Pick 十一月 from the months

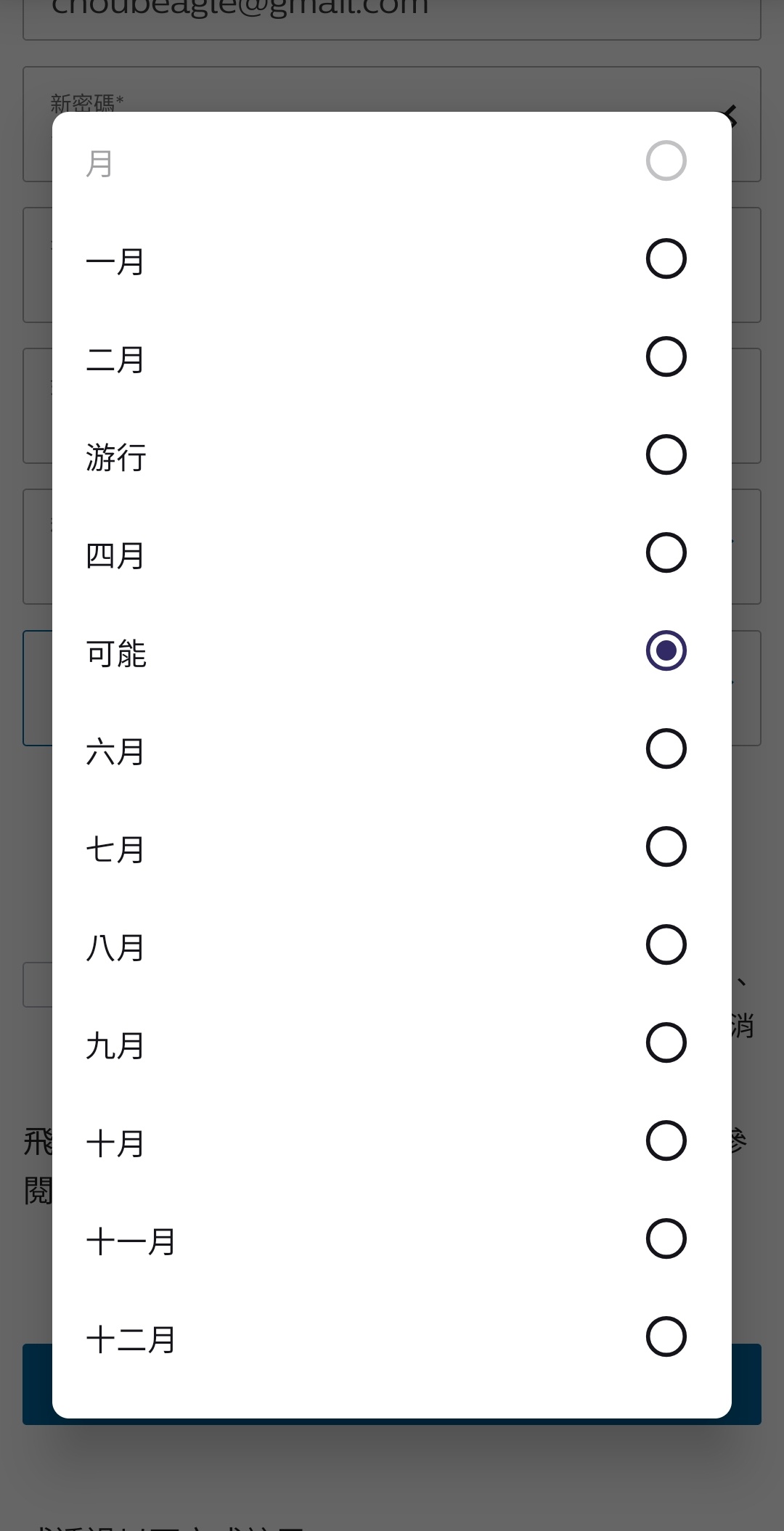(392, 1239)
